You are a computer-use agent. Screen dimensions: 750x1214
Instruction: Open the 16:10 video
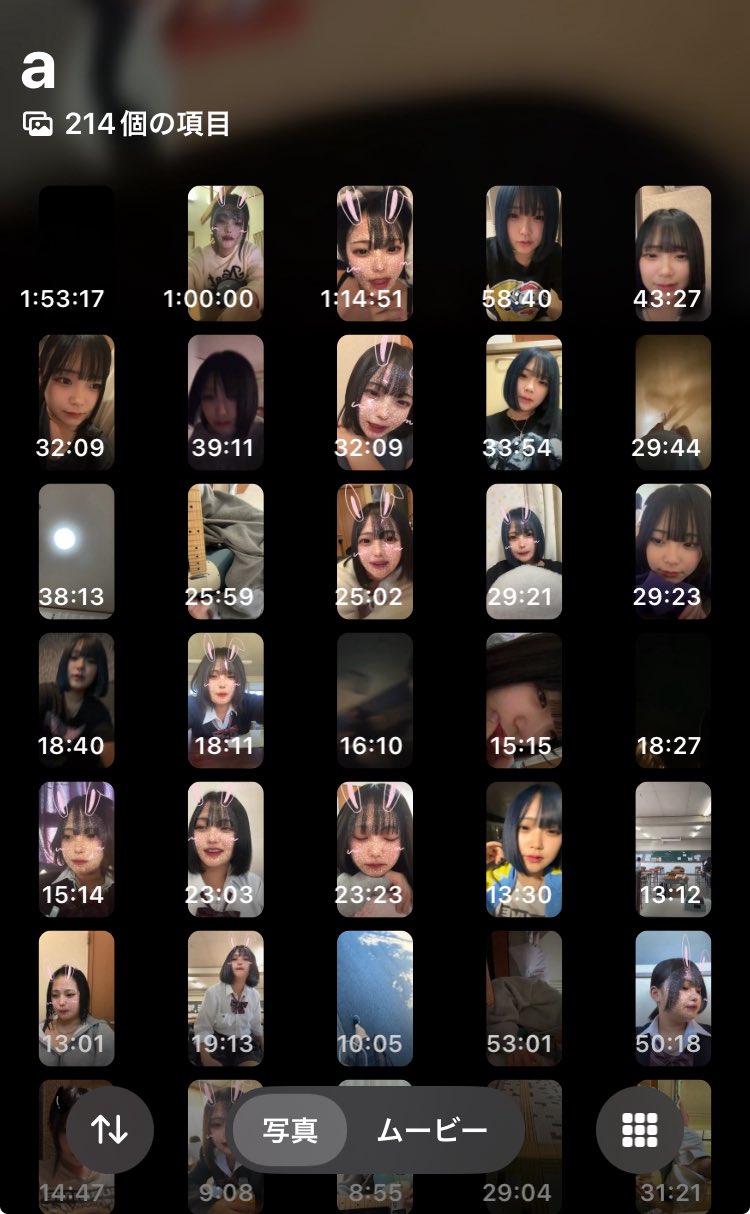click(375, 700)
